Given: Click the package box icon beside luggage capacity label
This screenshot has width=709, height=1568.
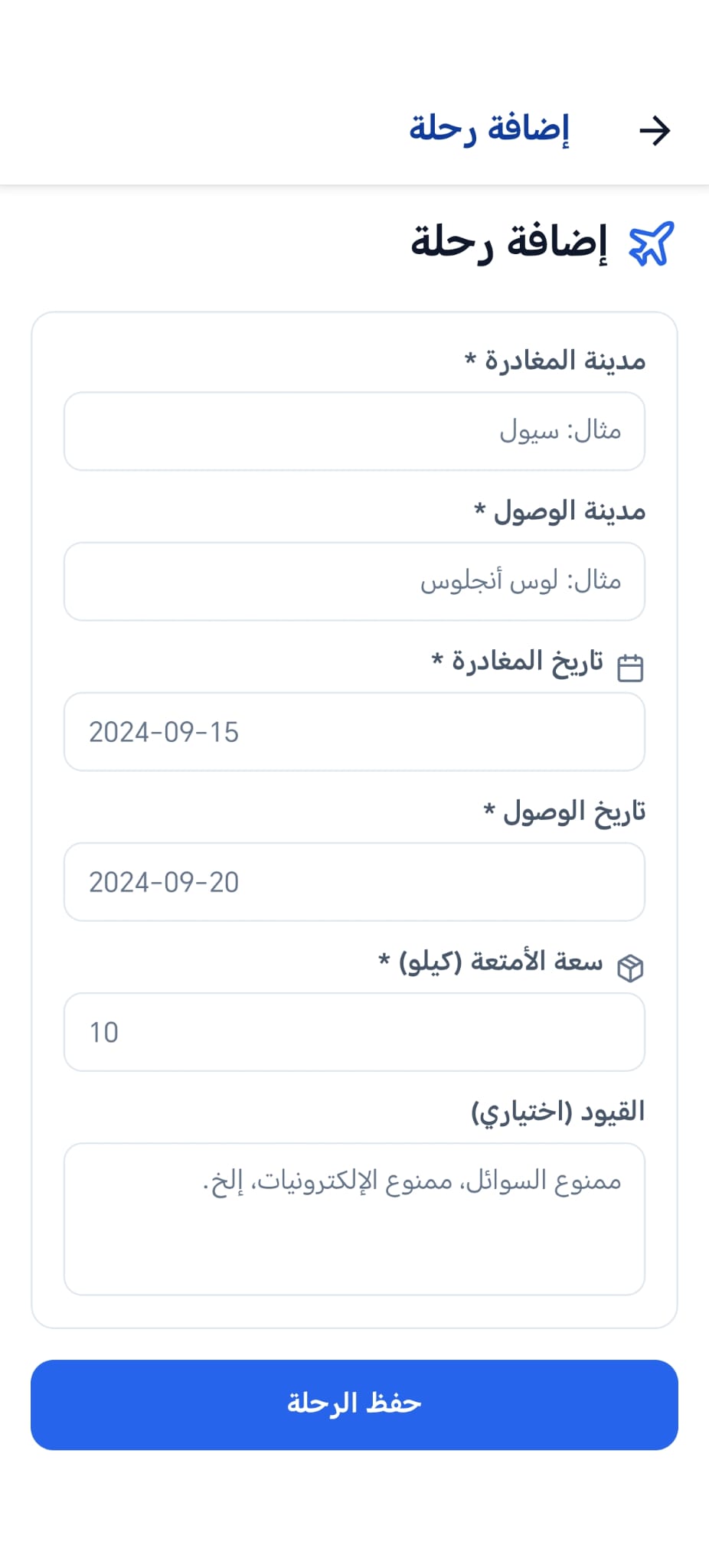Looking at the screenshot, I should point(630,969).
